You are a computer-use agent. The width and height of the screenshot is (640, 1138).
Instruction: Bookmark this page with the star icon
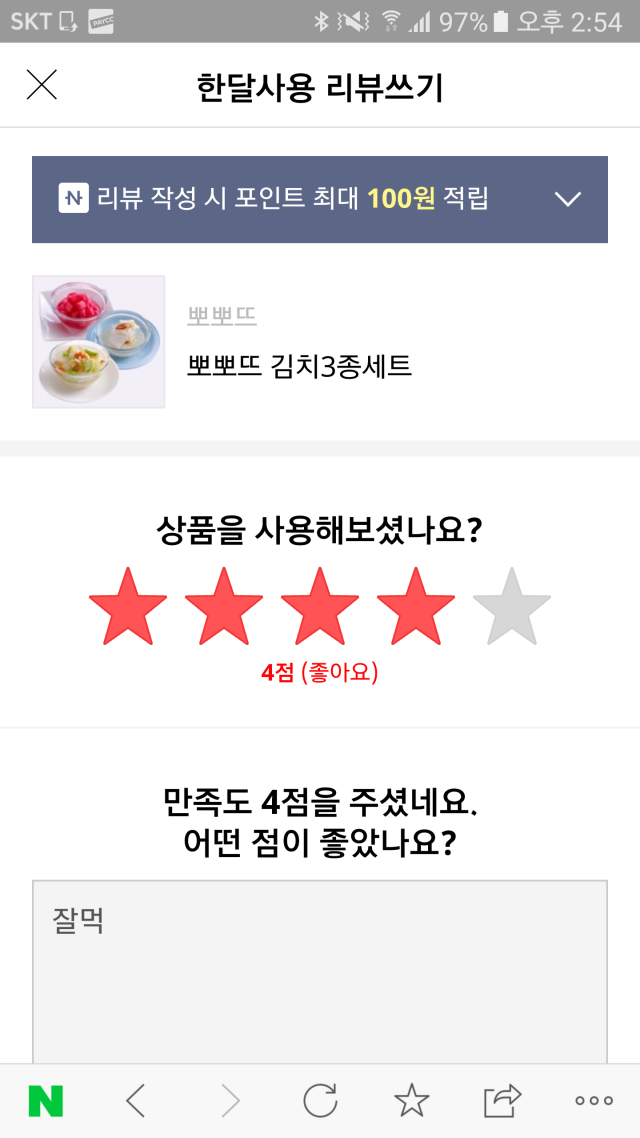tap(411, 1101)
